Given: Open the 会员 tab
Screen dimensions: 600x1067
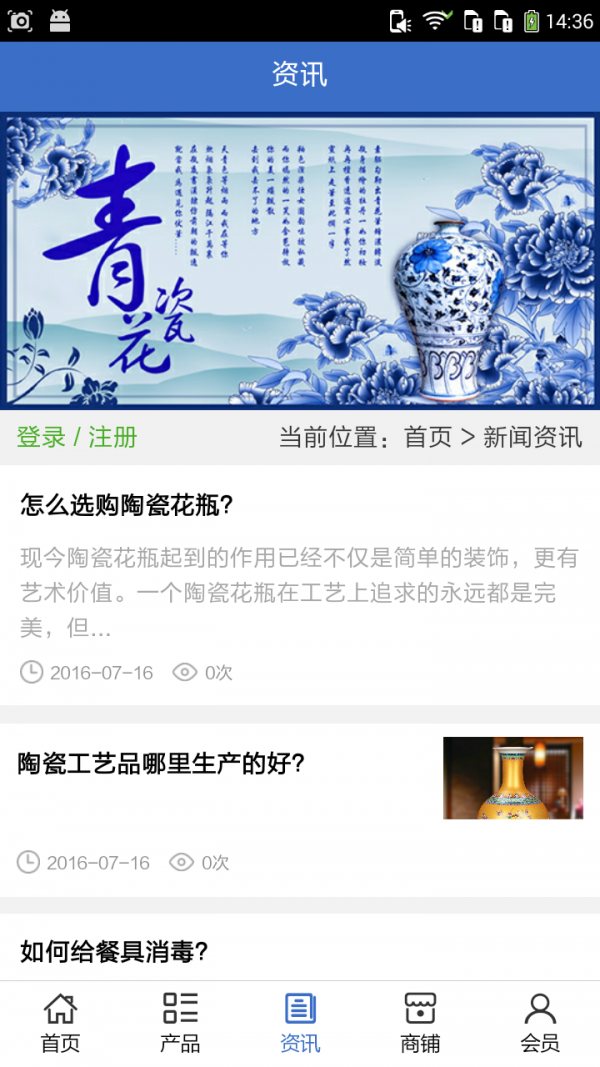Looking at the screenshot, I should 540,1022.
